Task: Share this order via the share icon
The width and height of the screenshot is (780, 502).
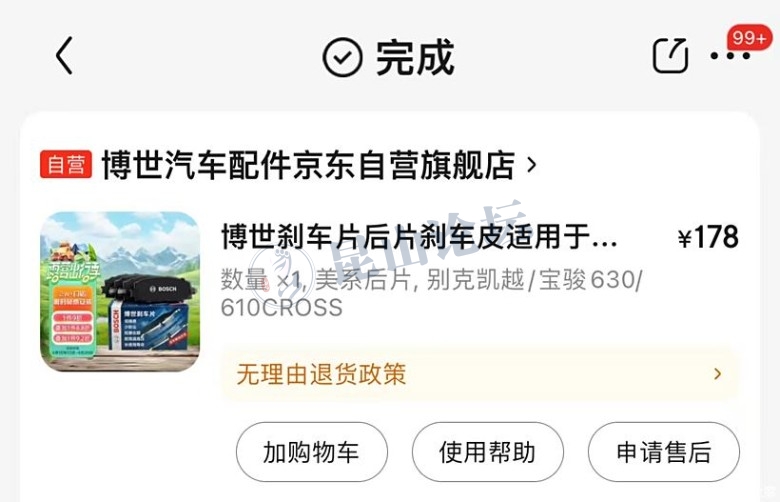Action: coord(670,56)
